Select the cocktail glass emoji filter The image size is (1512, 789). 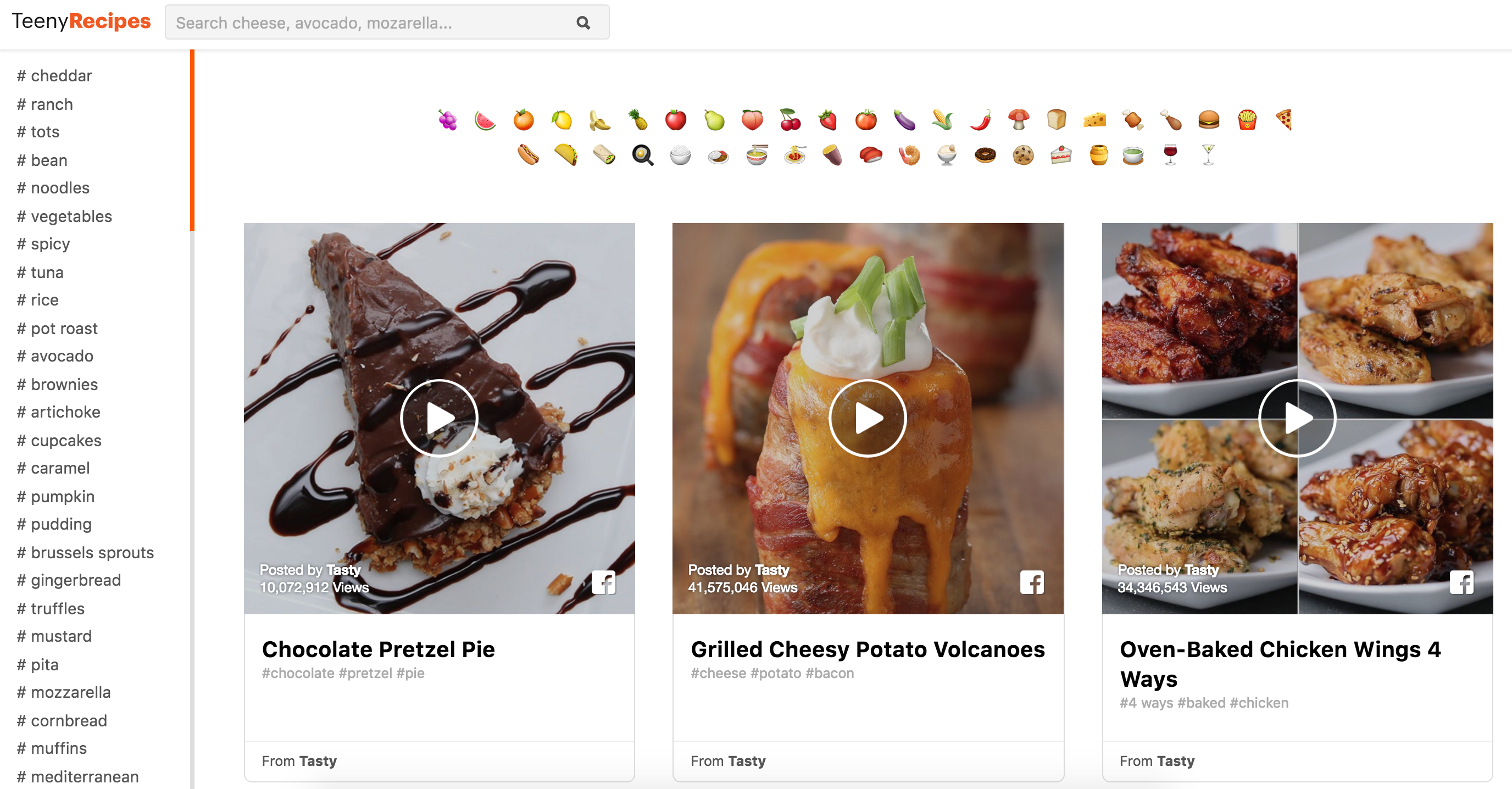coord(1208,155)
